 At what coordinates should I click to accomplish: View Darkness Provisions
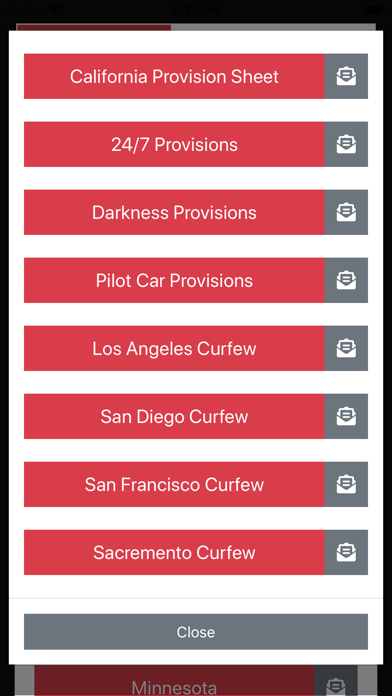(174, 212)
